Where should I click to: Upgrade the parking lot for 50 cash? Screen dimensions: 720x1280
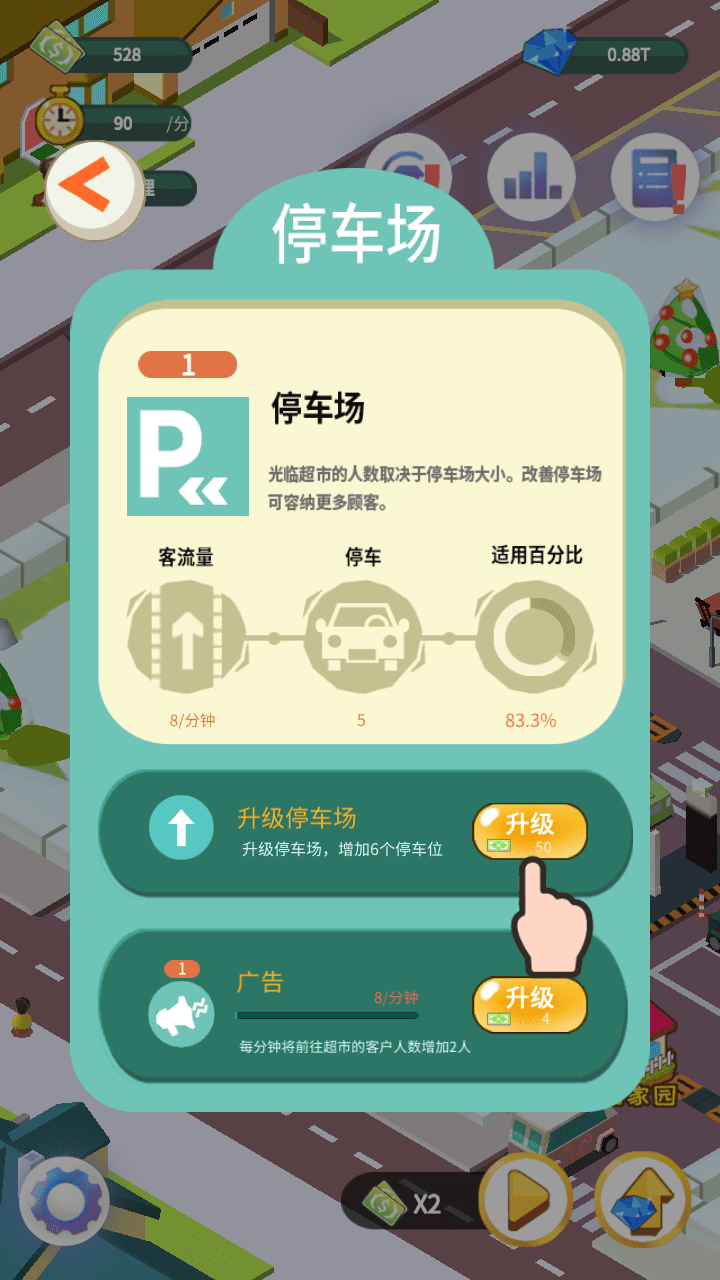529,831
